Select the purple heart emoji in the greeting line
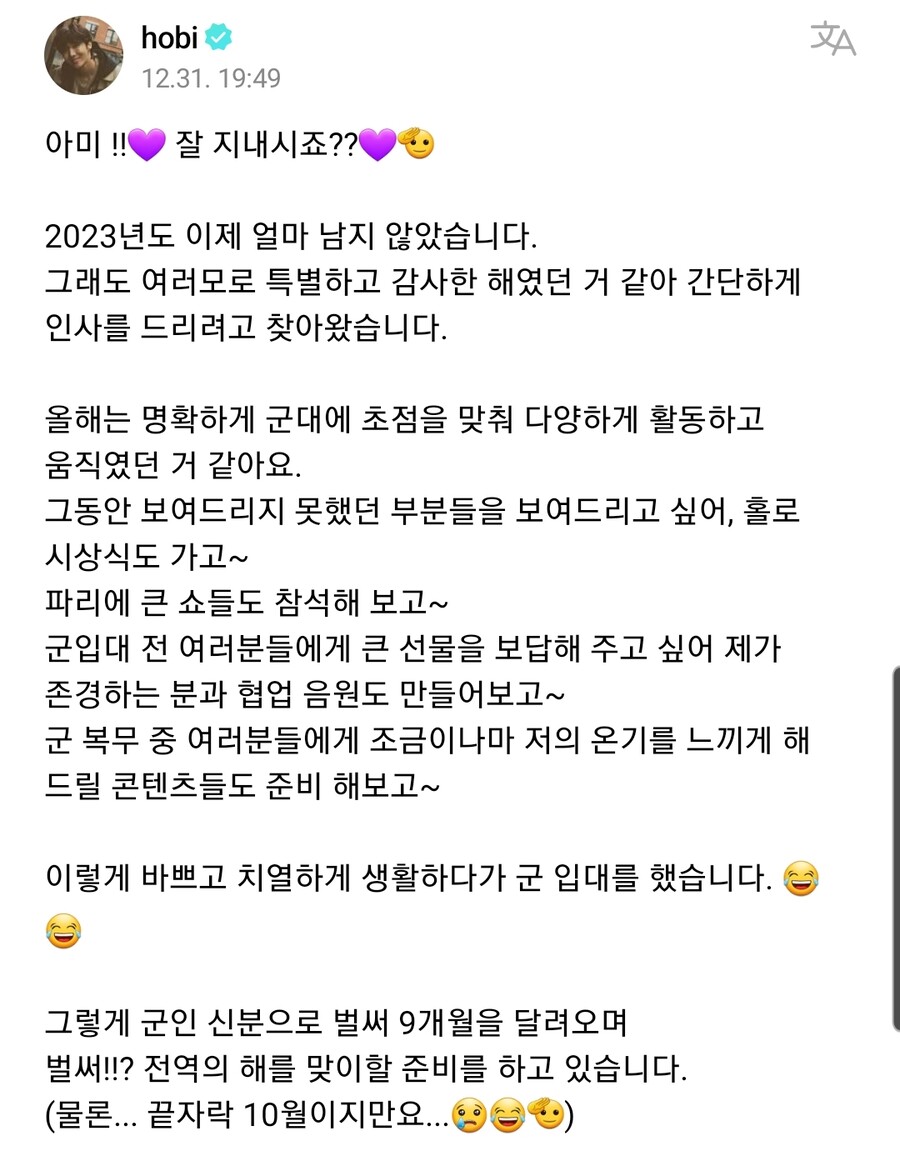Viewport: 900px width, 1156px height. point(146,145)
